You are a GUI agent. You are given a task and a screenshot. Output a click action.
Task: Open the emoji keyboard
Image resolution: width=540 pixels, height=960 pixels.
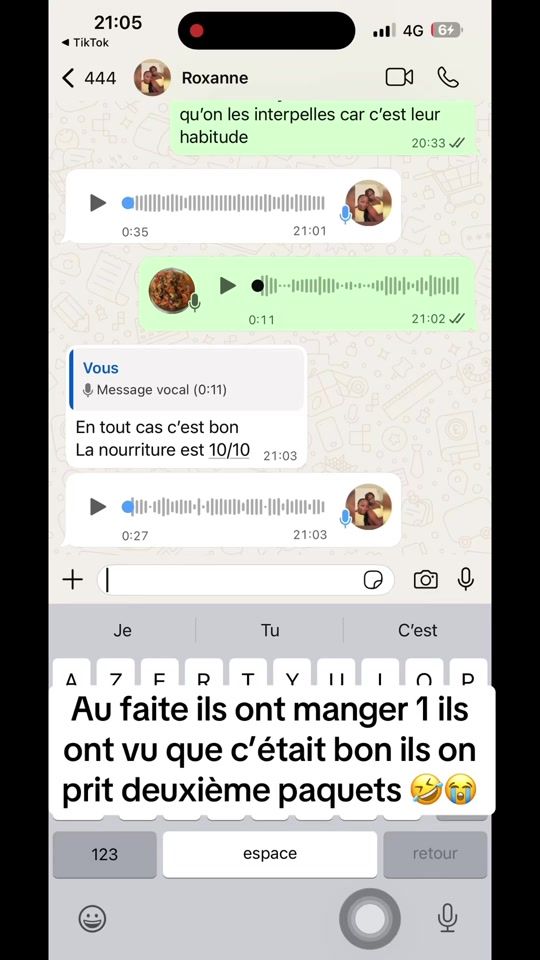(x=92, y=919)
